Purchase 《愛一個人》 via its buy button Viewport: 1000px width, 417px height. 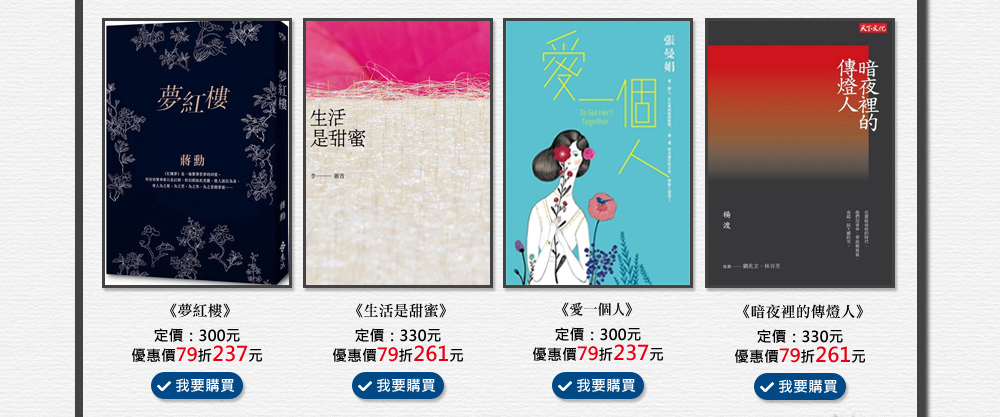(598, 386)
